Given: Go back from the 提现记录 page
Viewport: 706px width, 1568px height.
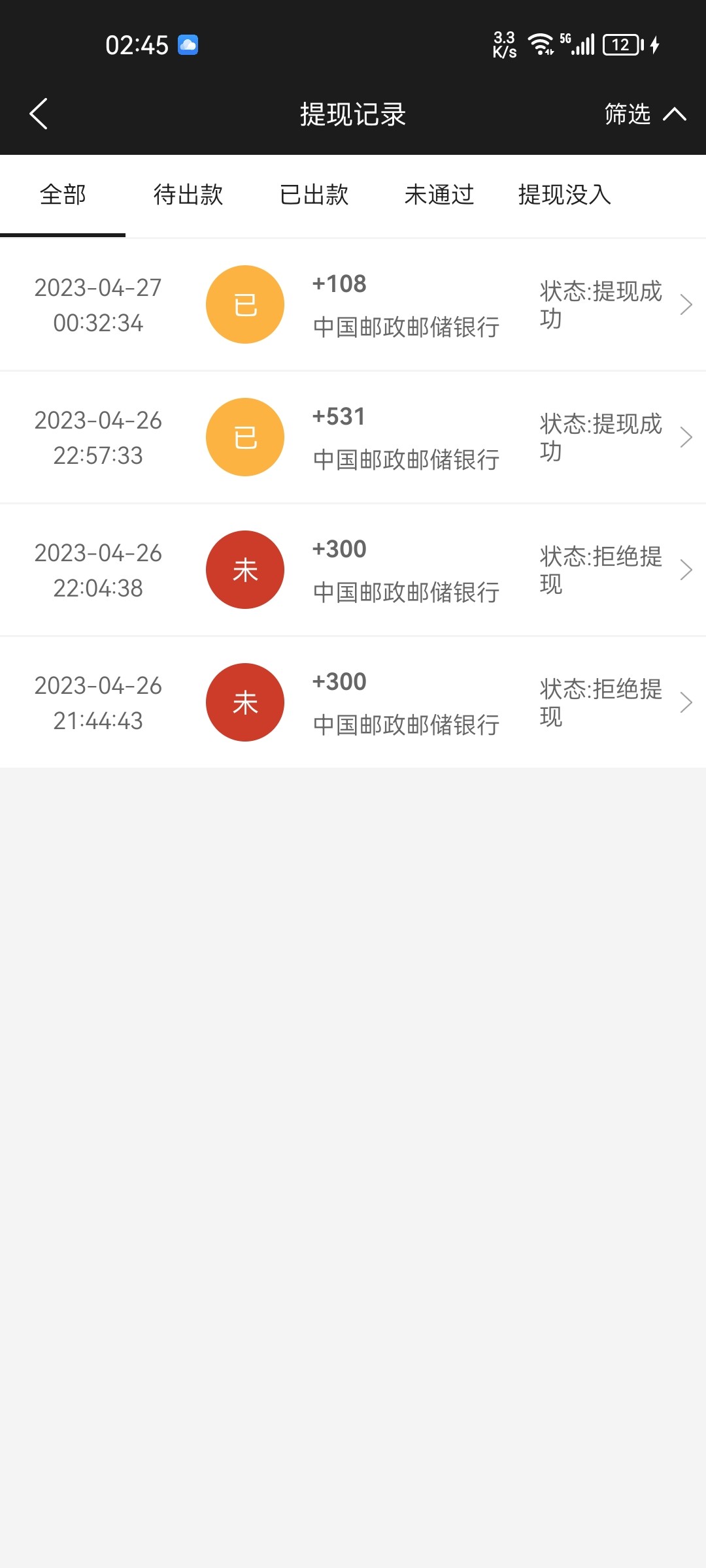Looking at the screenshot, I should click(39, 114).
